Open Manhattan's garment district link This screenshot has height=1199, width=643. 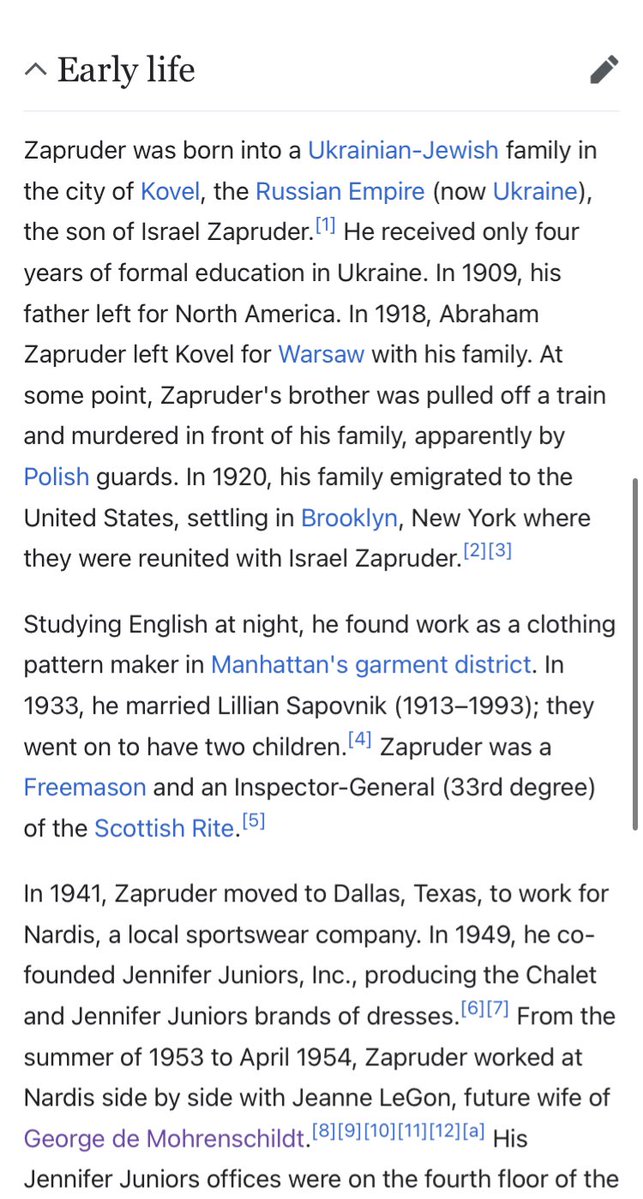click(370, 663)
